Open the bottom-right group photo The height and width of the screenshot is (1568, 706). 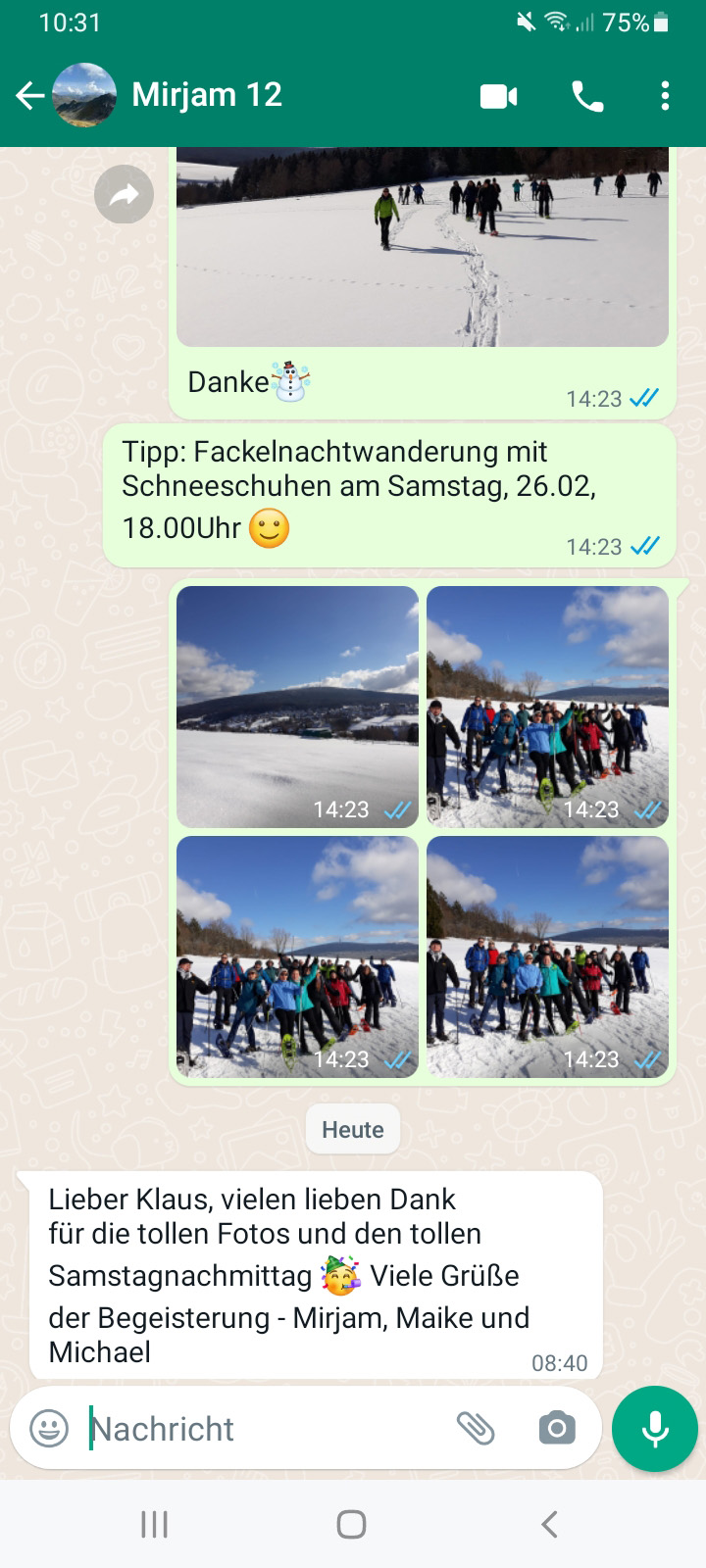point(547,955)
